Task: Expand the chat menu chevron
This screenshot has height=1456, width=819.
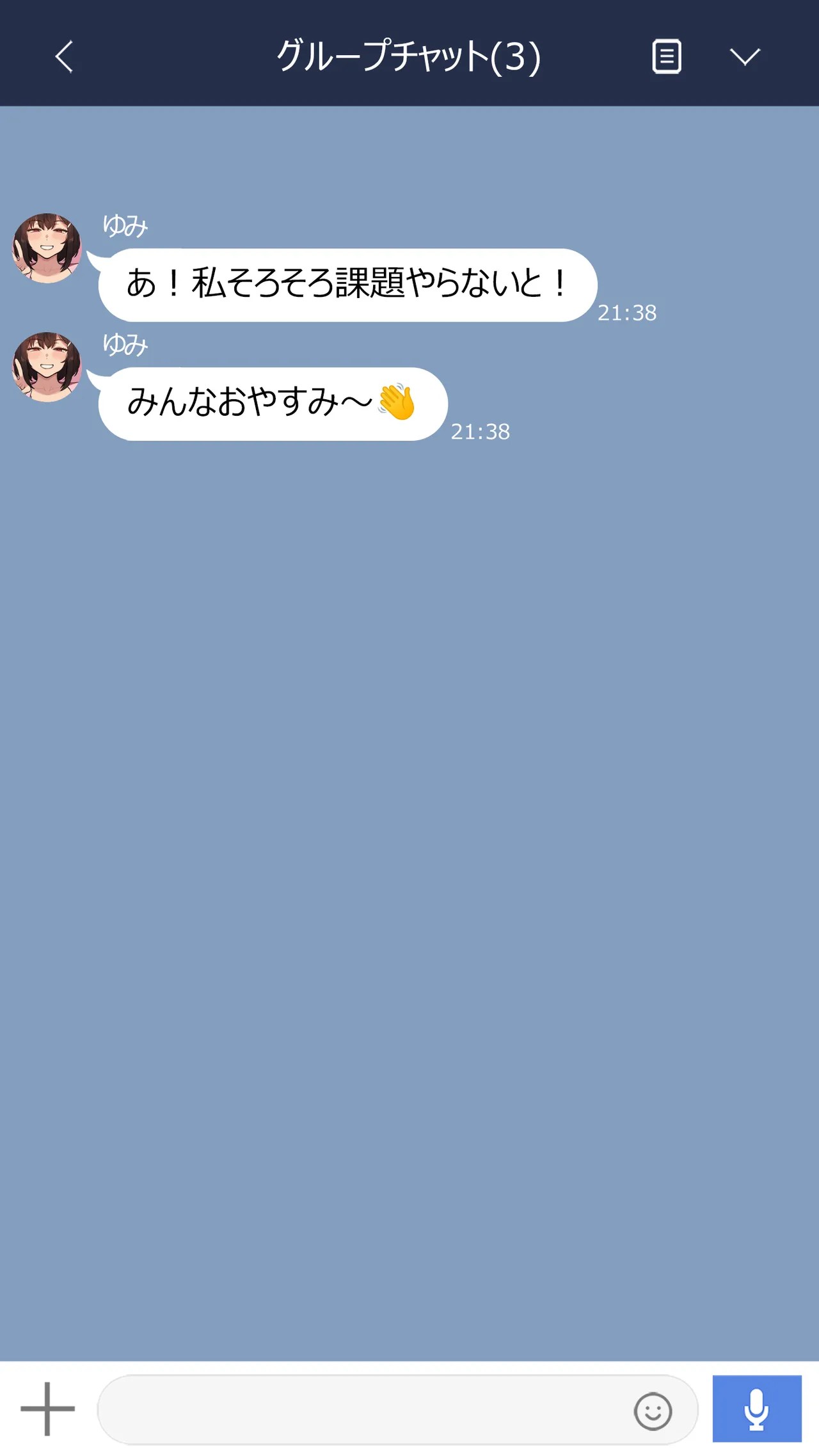Action: click(745, 57)
